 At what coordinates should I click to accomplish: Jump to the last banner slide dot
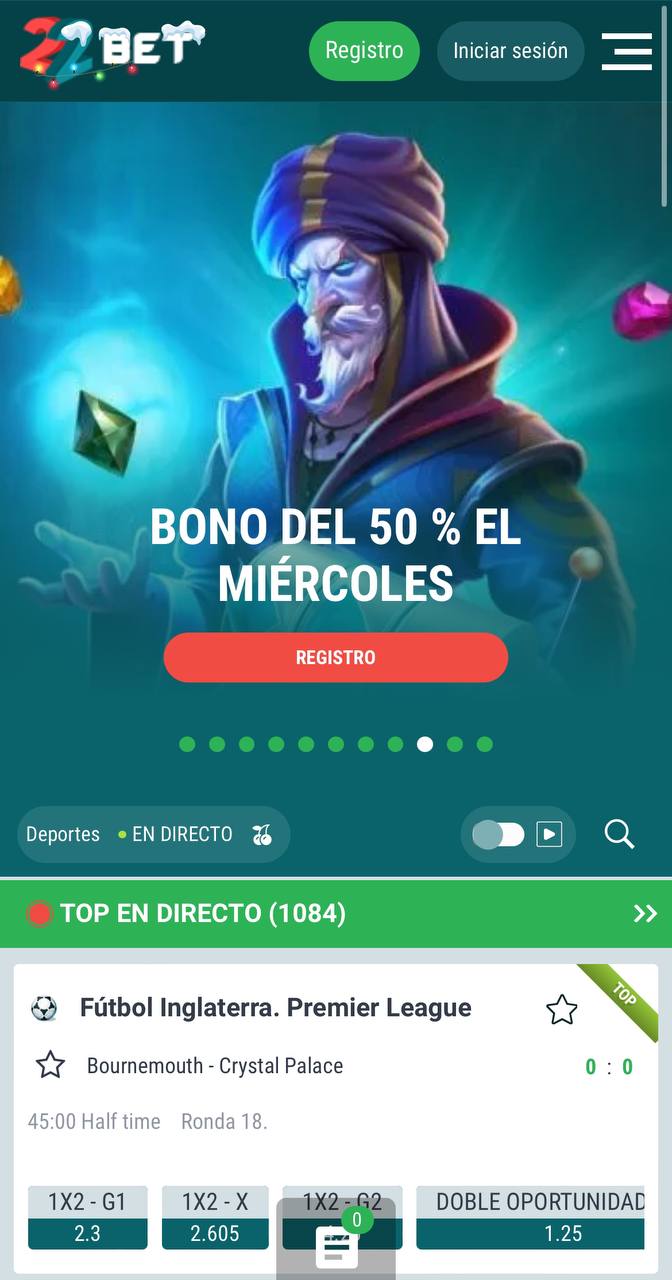click(x=485, y=744)
